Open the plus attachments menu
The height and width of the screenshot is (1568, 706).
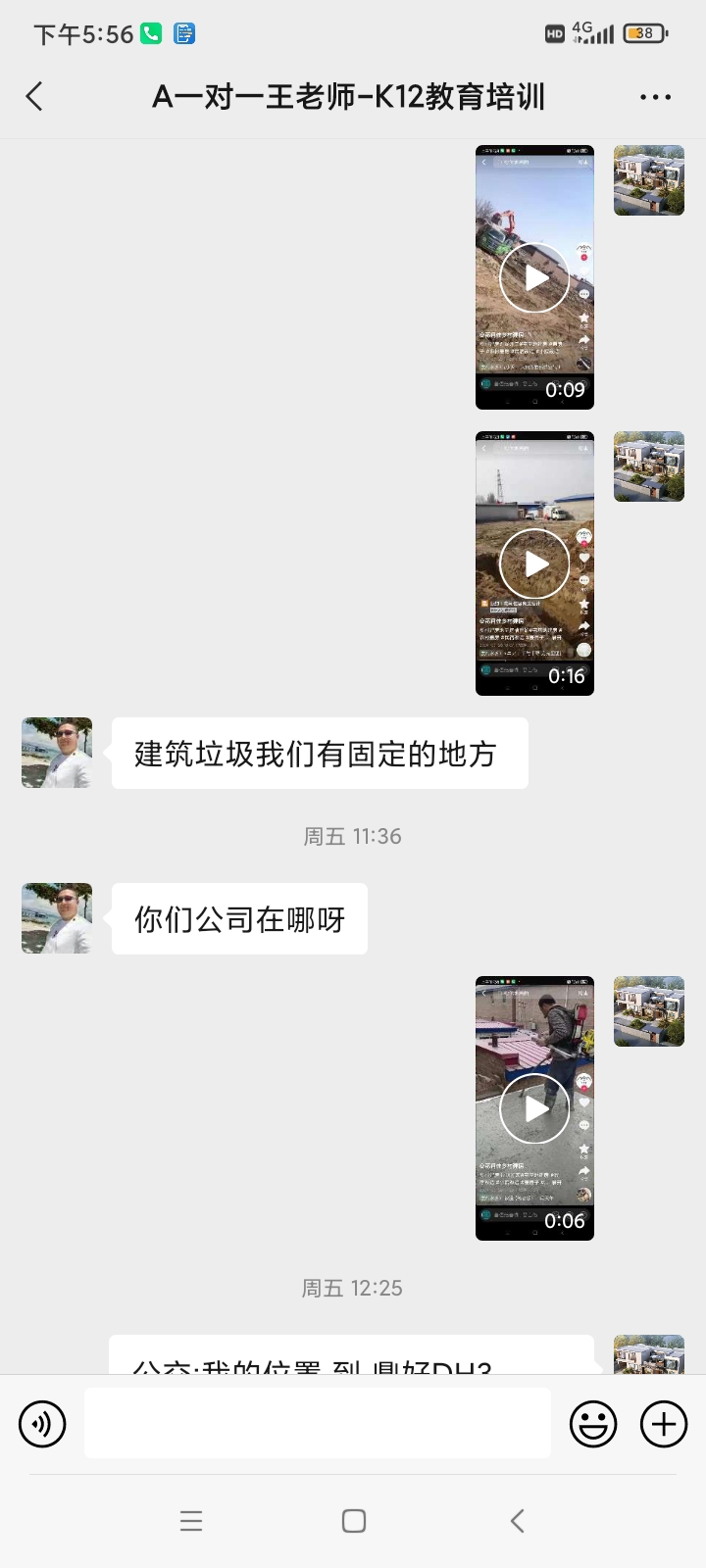coord(664,1424)
